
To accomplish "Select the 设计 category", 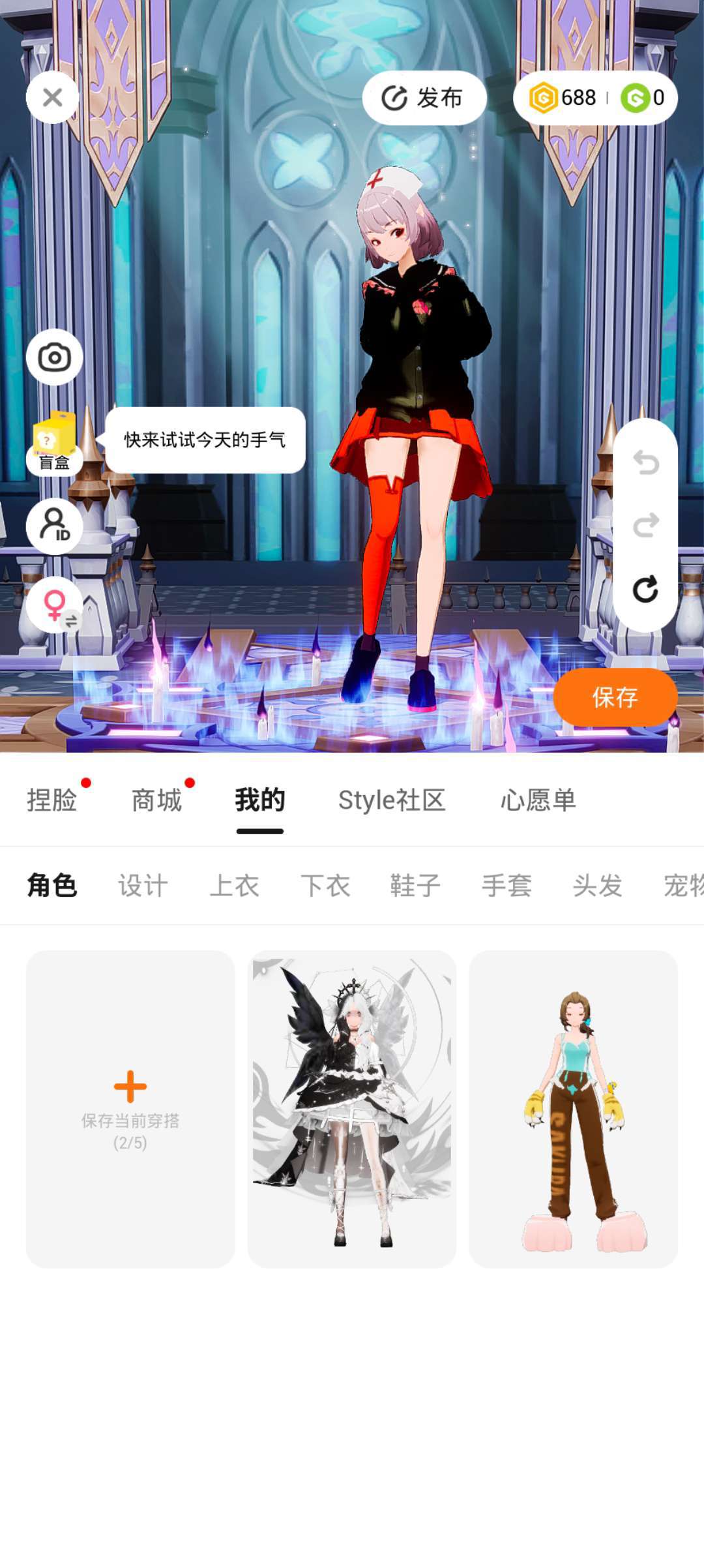I will (143, 886).
